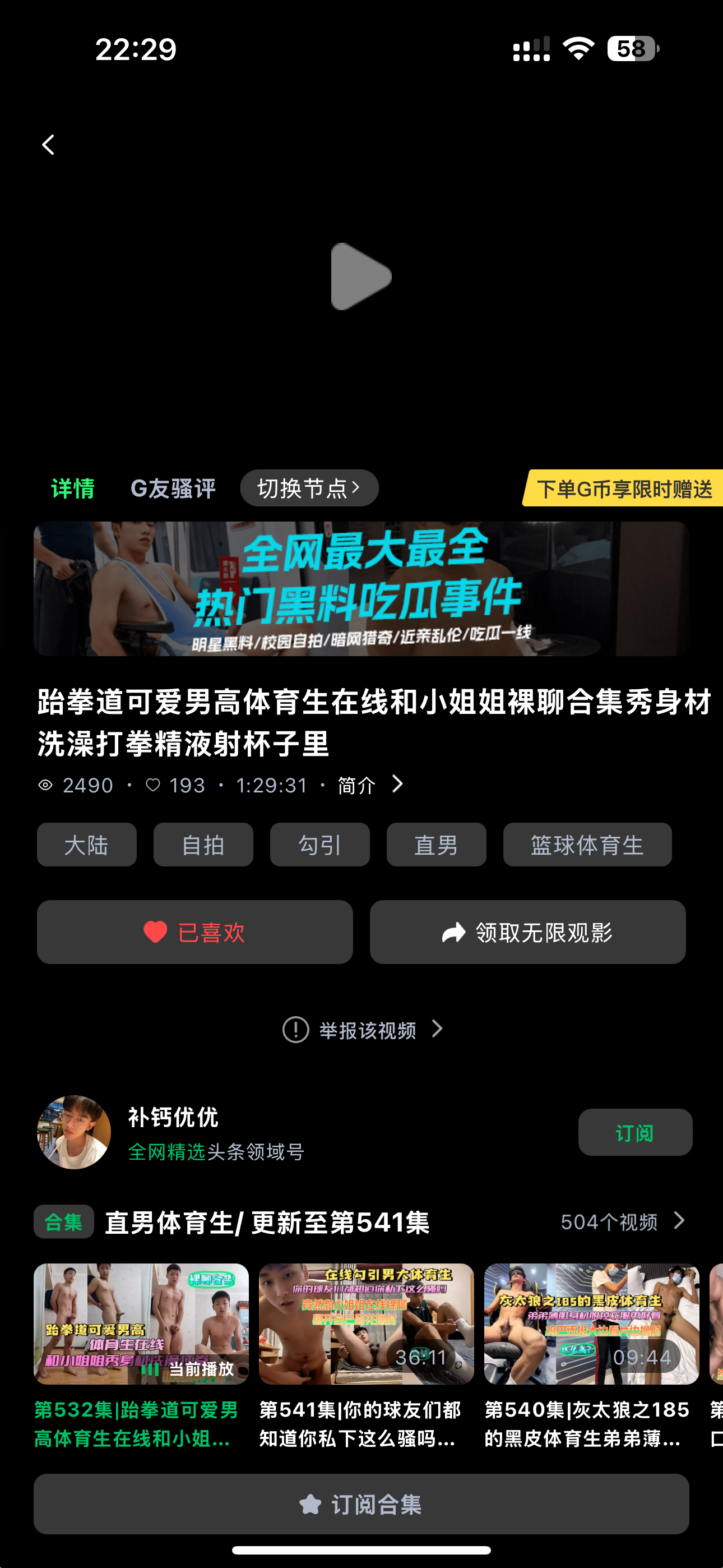Open uploader 补钙优优's profile

74,1132
